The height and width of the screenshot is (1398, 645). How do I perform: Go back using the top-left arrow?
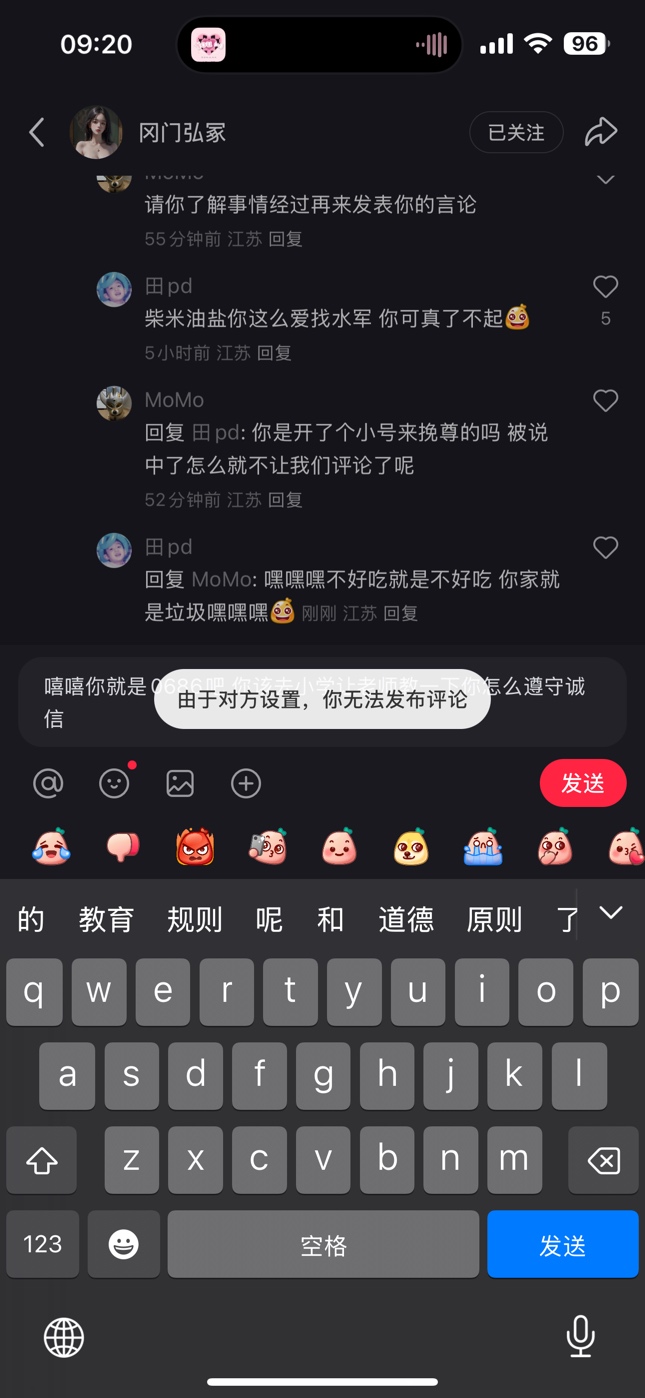coord(37,132)
